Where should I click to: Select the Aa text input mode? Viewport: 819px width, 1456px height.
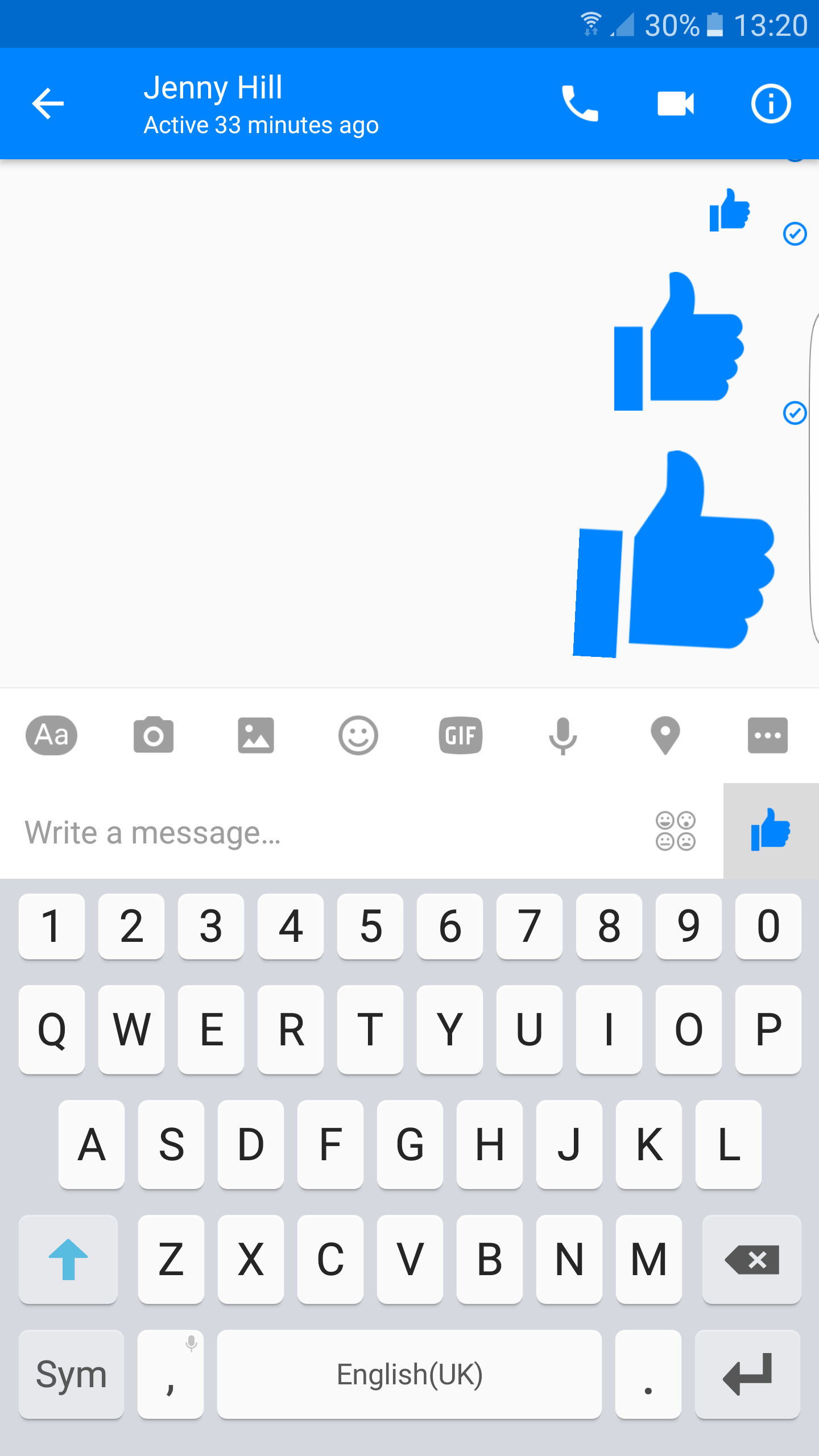51,735
